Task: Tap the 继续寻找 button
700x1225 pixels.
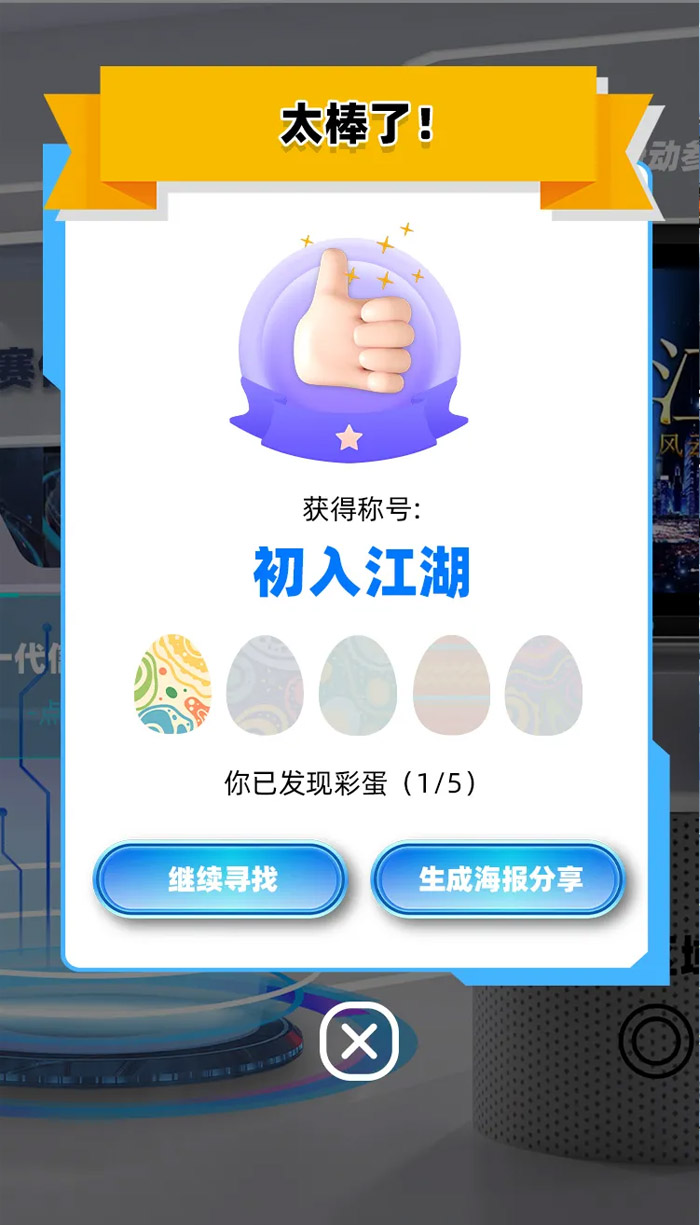Action: point(220,879)
